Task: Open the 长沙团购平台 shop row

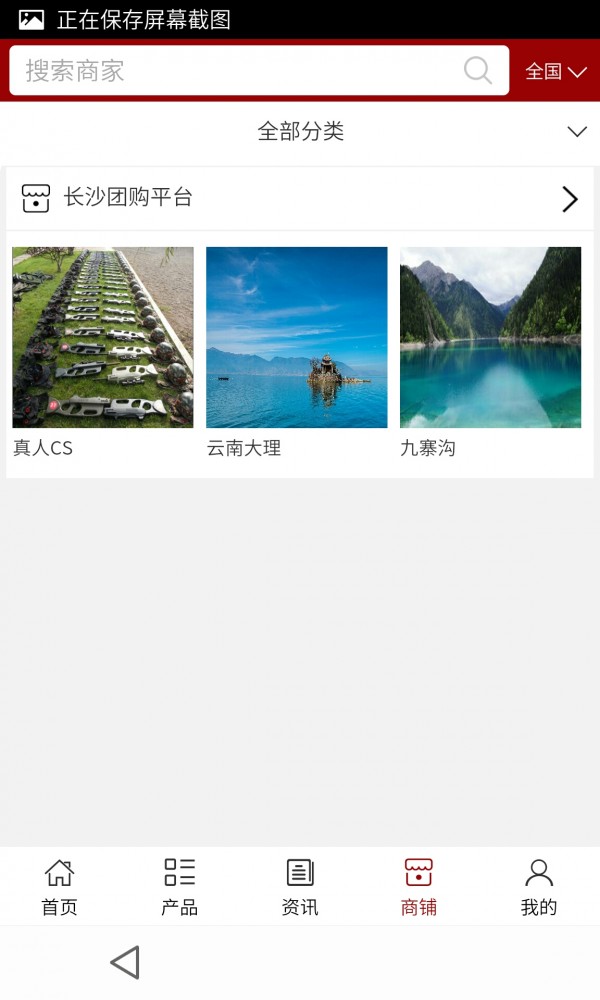Action: pyautogui.click(x=300, y=198)
